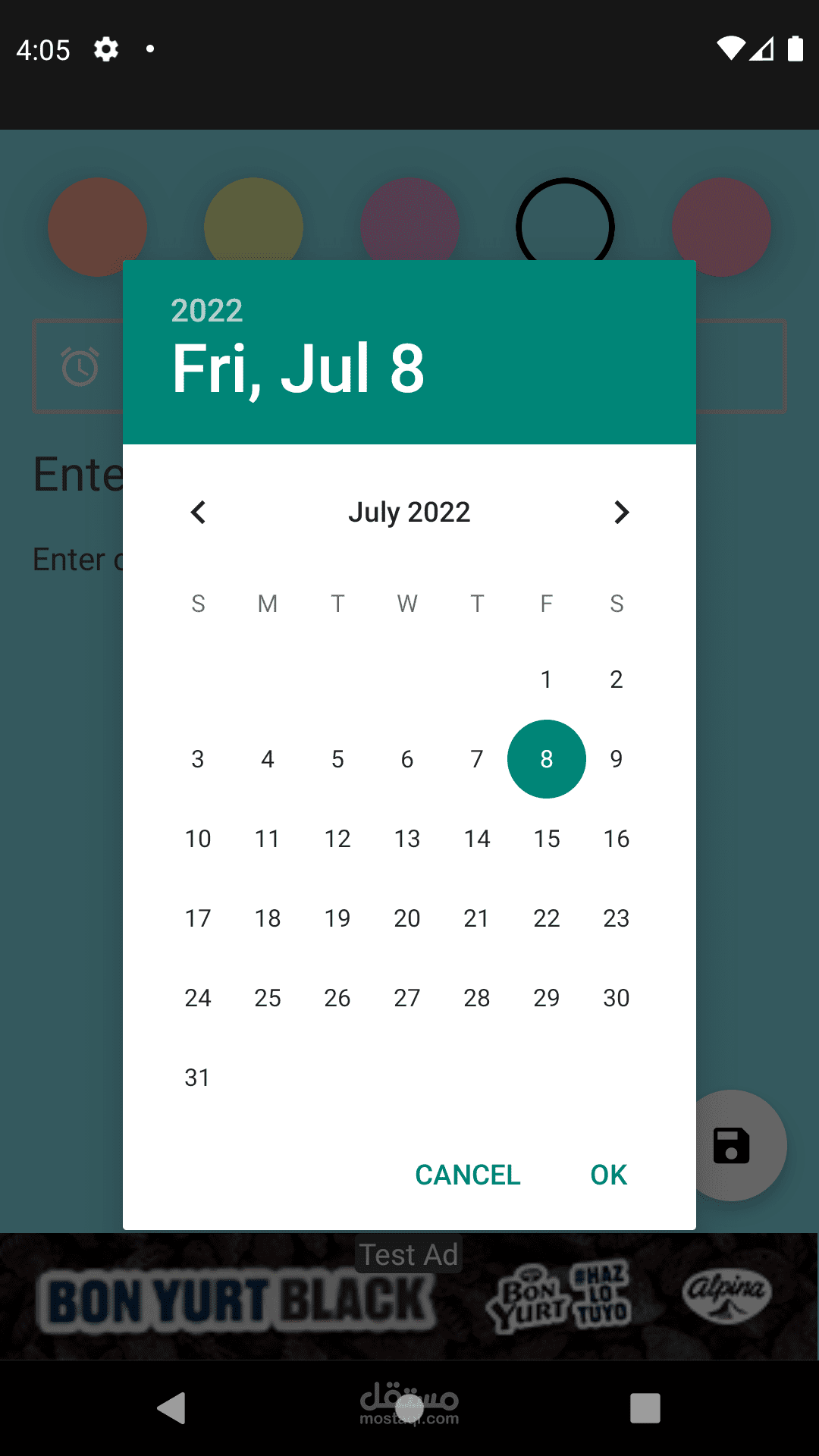Go back using the system back button
819x1456 pixels.
[171, 1408]
